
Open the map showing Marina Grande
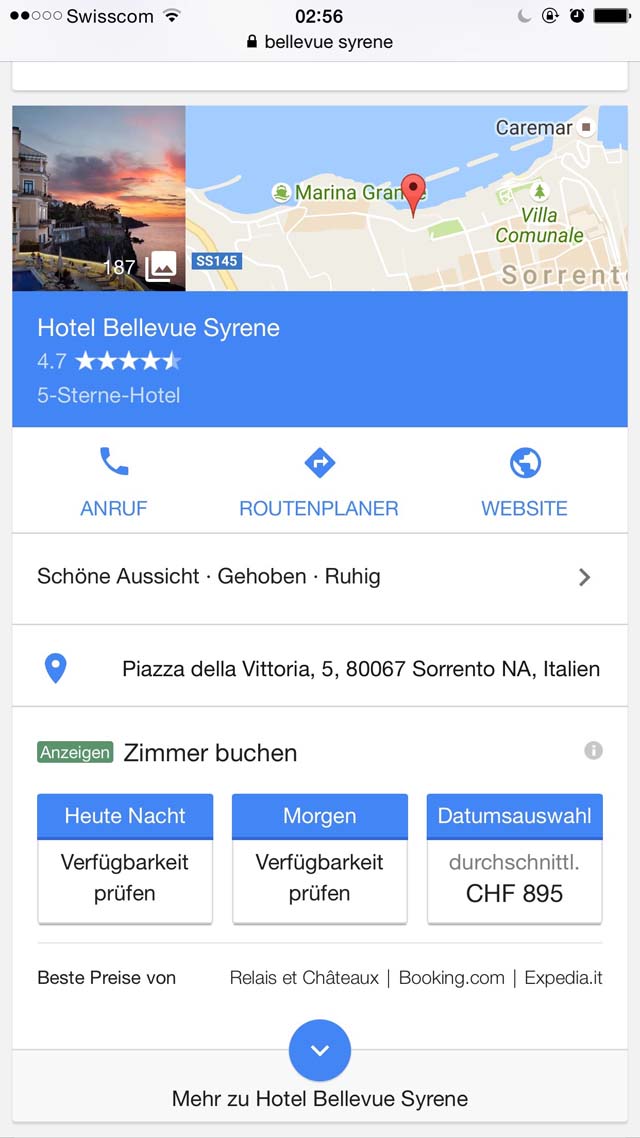[406, 198]
